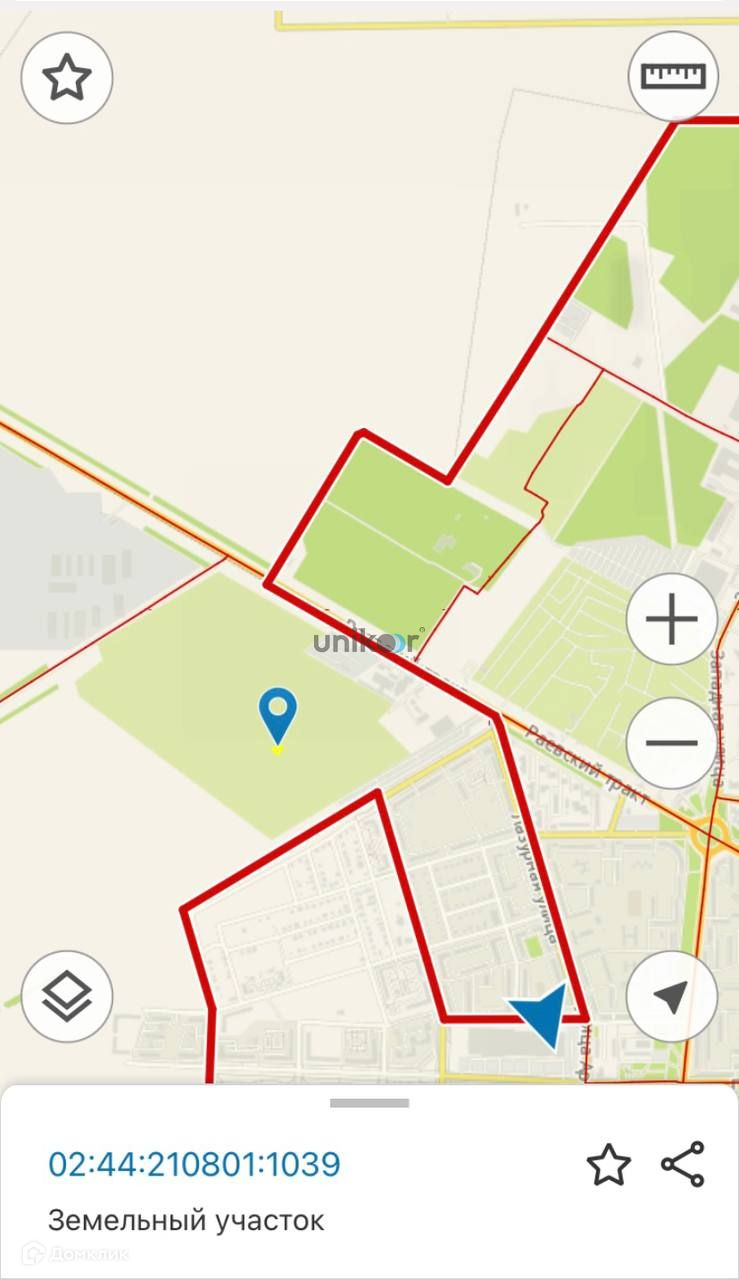The width and height of the screenshot is (739, 1280).
Task: Expand the bottom sheet handle
Action: [x=369, y=1103]
